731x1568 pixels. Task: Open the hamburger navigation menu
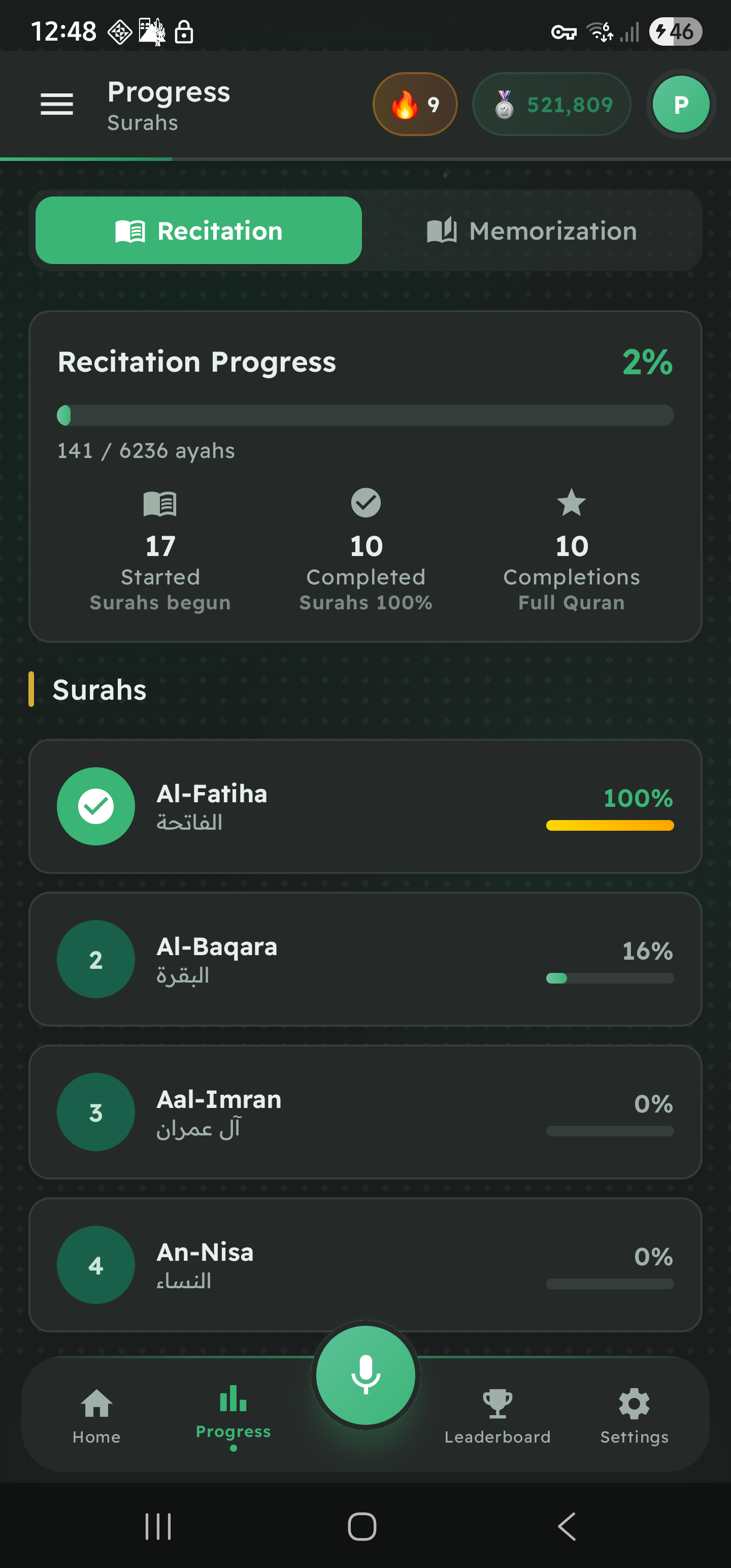click(x=57, y=104)
